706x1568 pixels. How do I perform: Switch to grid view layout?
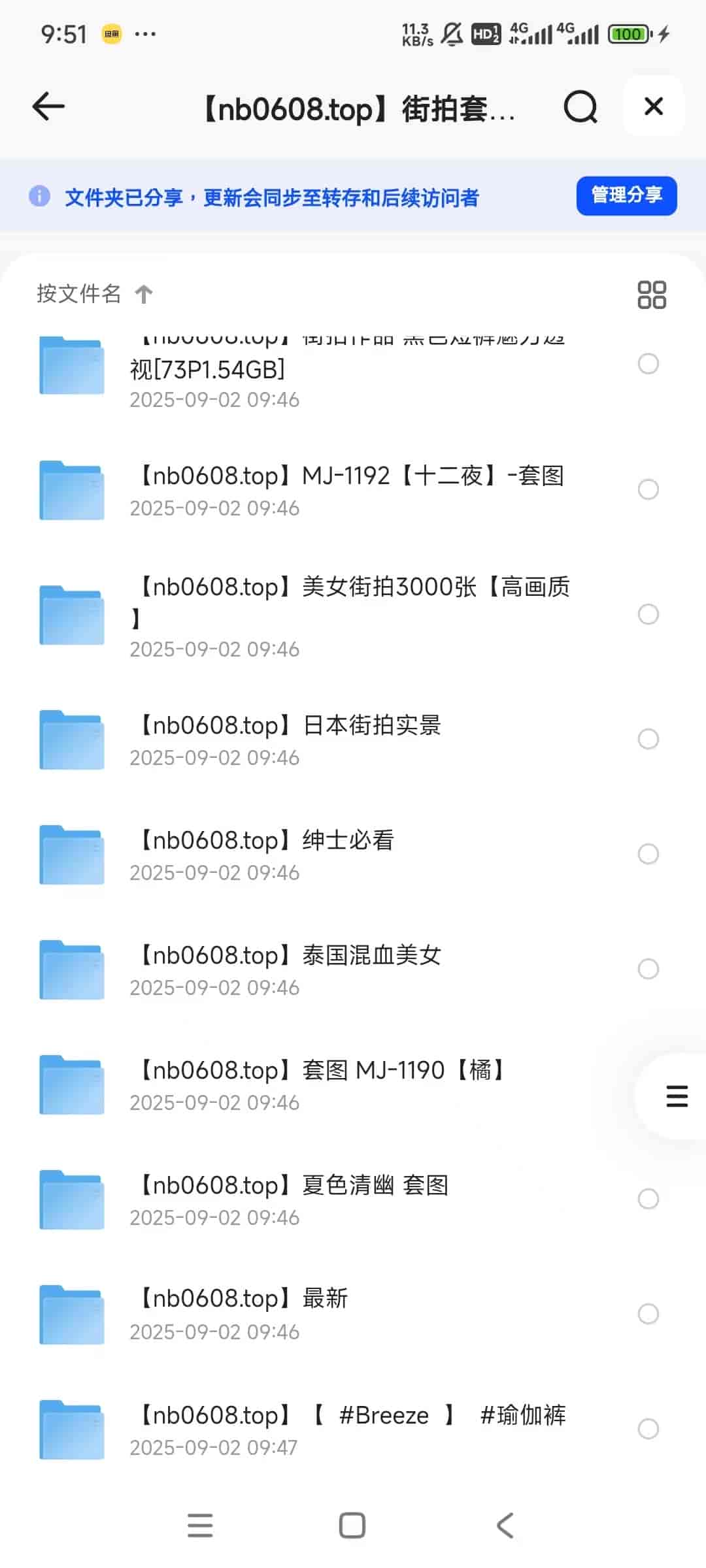pos(651,295)
